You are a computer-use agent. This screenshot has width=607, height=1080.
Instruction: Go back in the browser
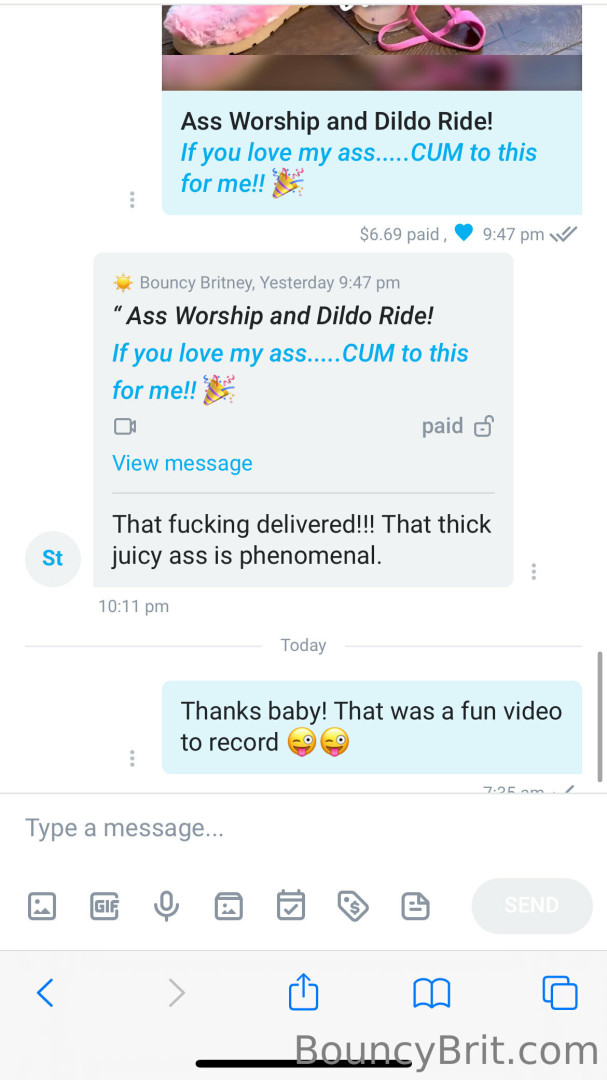coord(45,993)
